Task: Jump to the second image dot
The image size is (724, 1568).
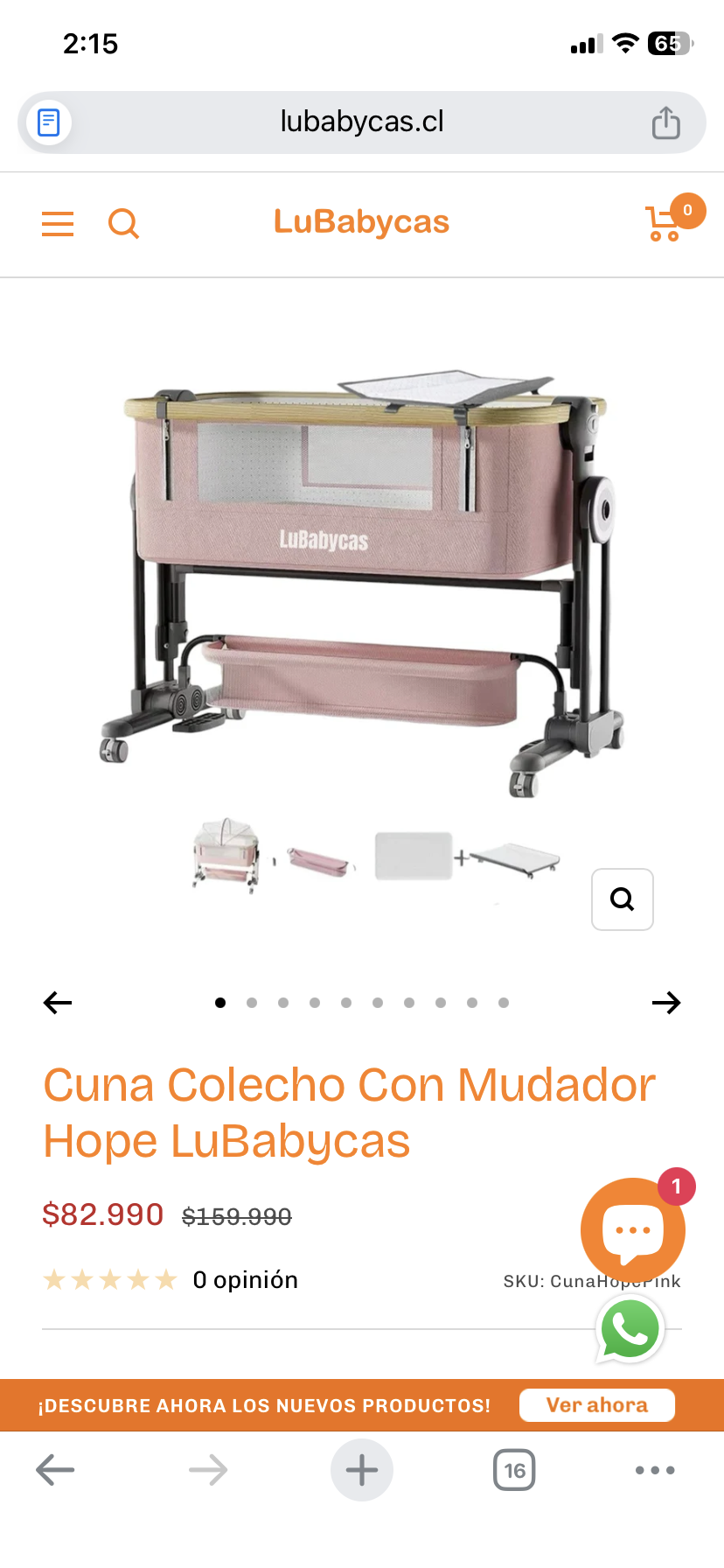Action: click(x=252, y=1003)
